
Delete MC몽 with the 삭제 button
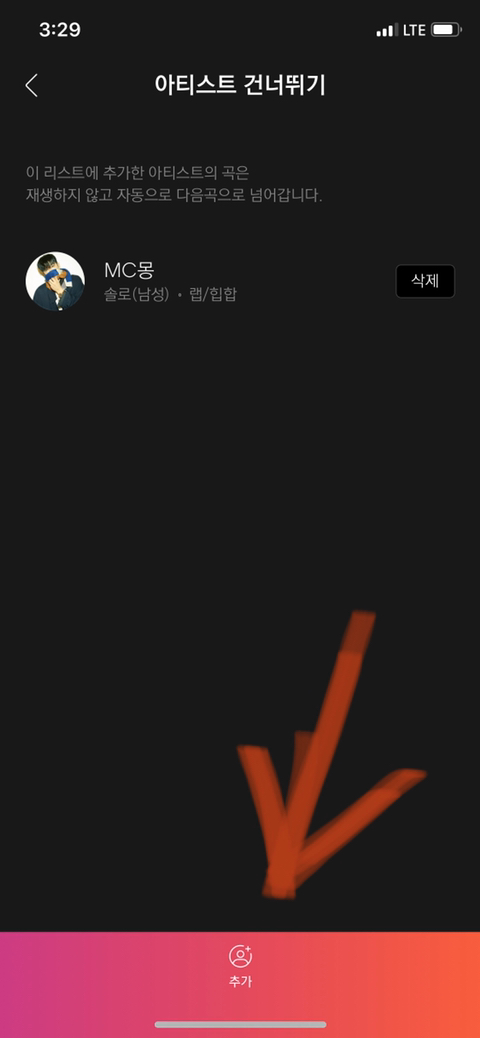coord(425,281)
